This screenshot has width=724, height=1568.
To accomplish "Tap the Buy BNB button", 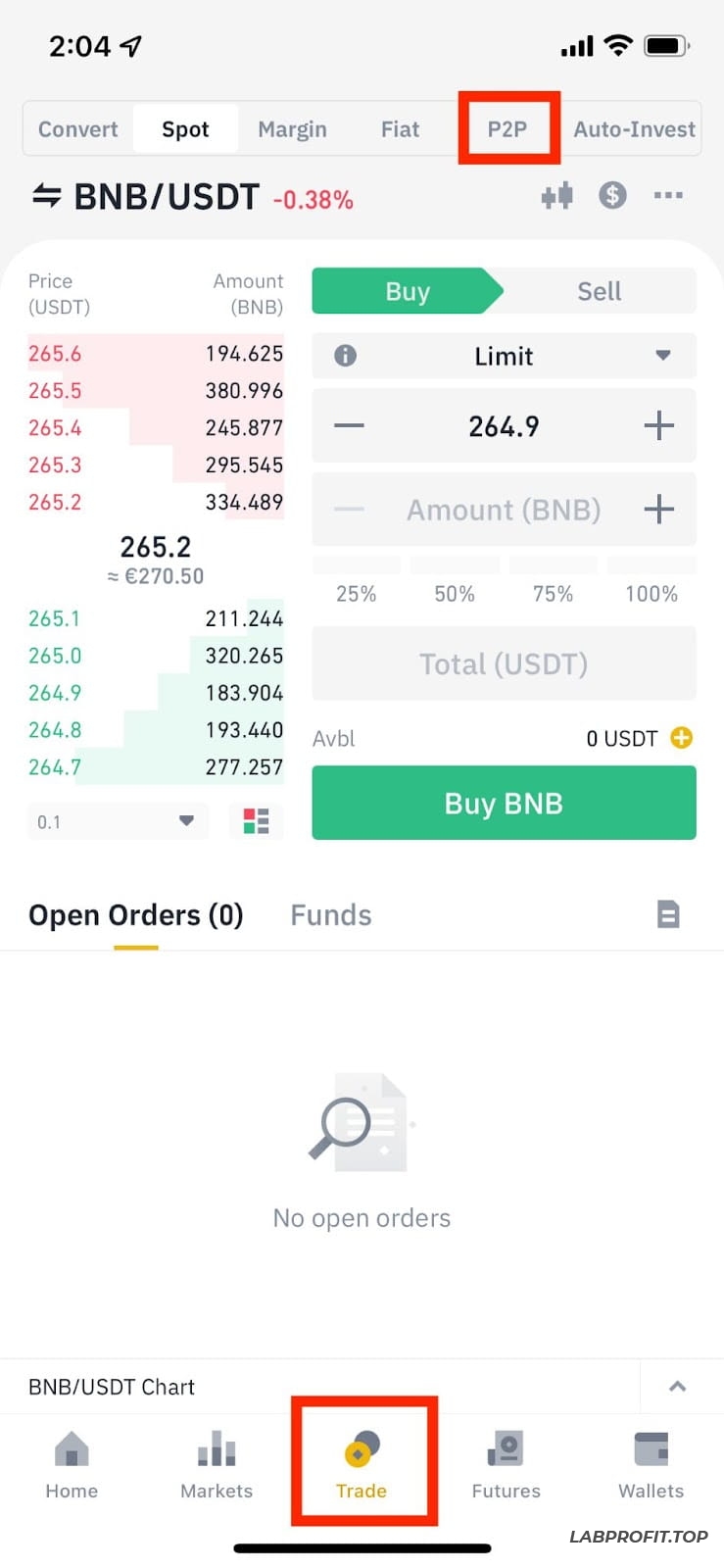I will (504, 804).
